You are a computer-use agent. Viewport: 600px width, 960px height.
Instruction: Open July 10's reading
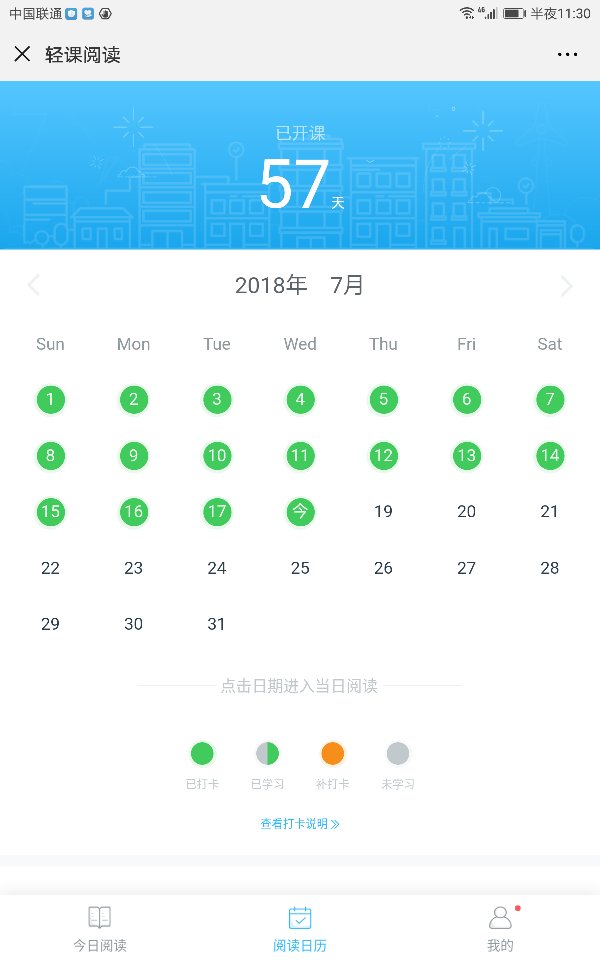pyautogui.click(x=217, y=456)
